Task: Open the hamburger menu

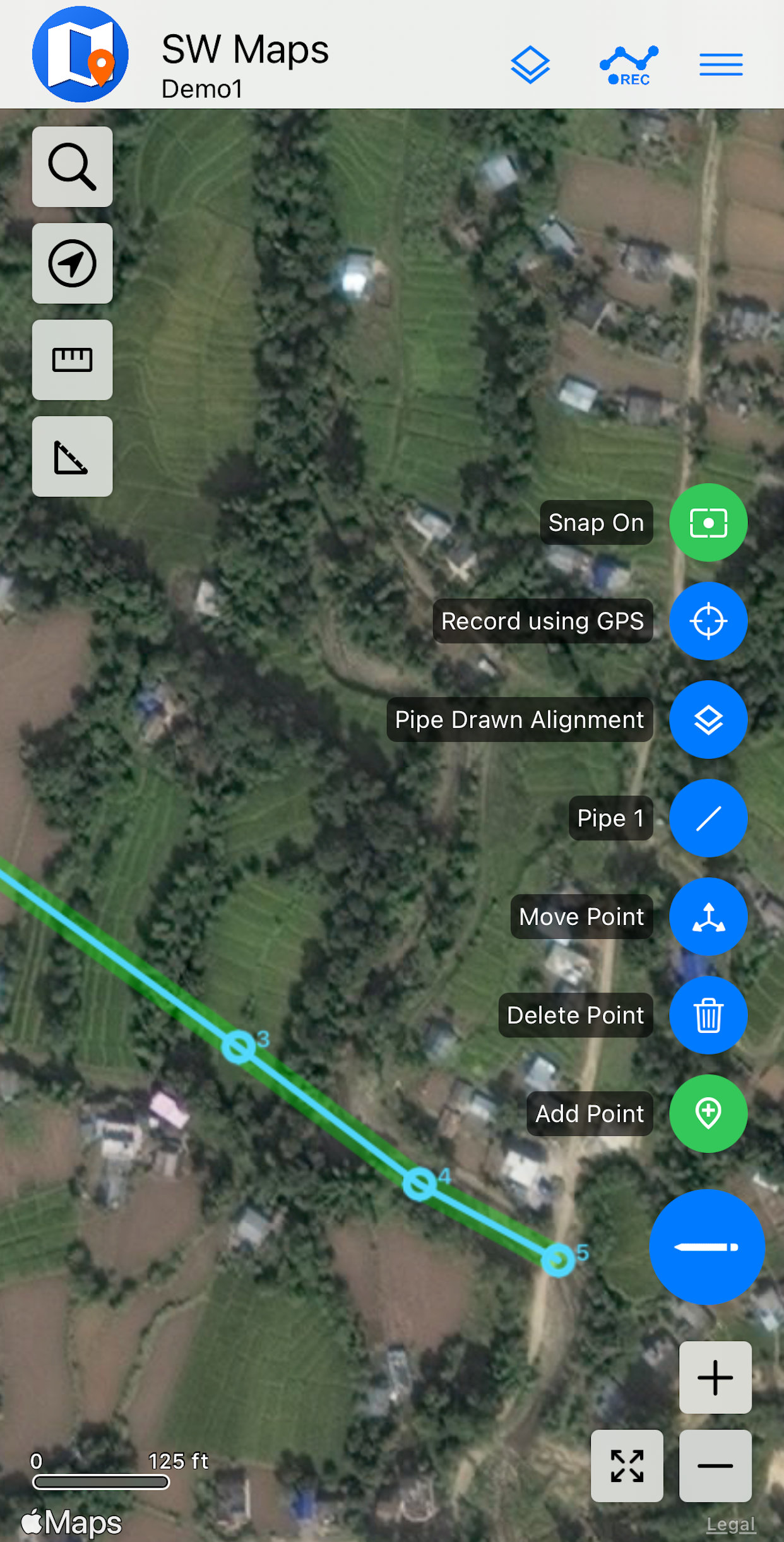Action: pyautogui.click(x=721, y=64)
